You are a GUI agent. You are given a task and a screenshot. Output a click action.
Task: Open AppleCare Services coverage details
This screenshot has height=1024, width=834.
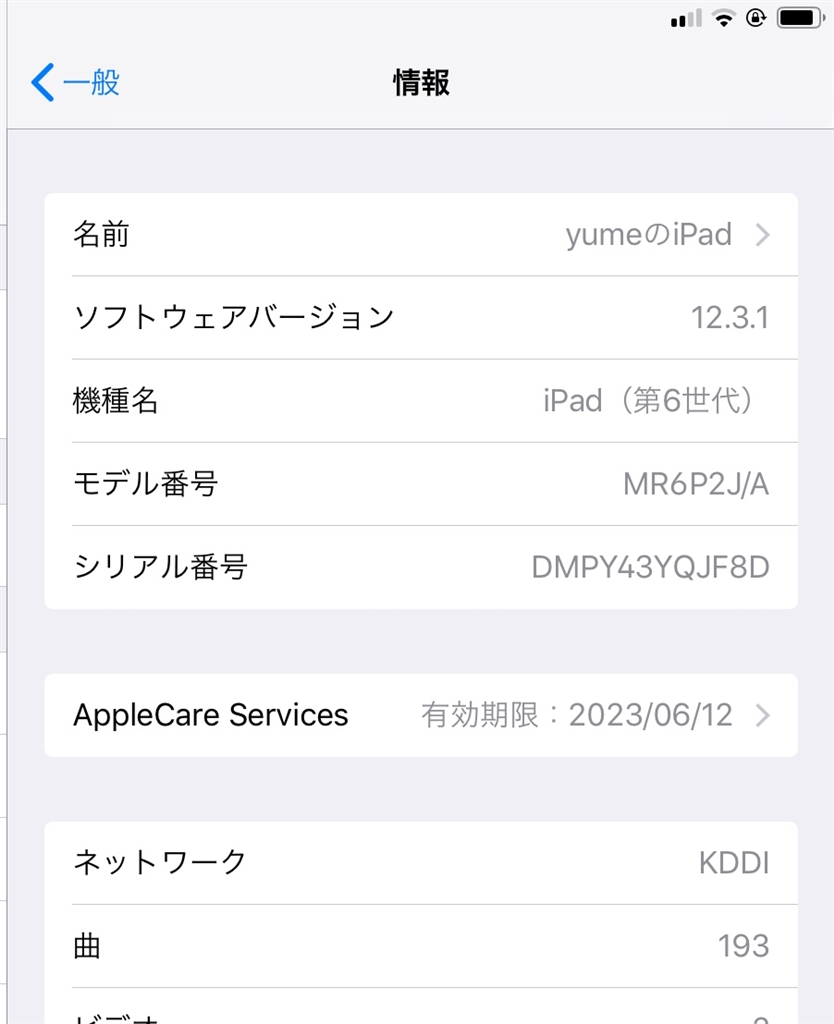pyautogui.click(x=421, y=715)
